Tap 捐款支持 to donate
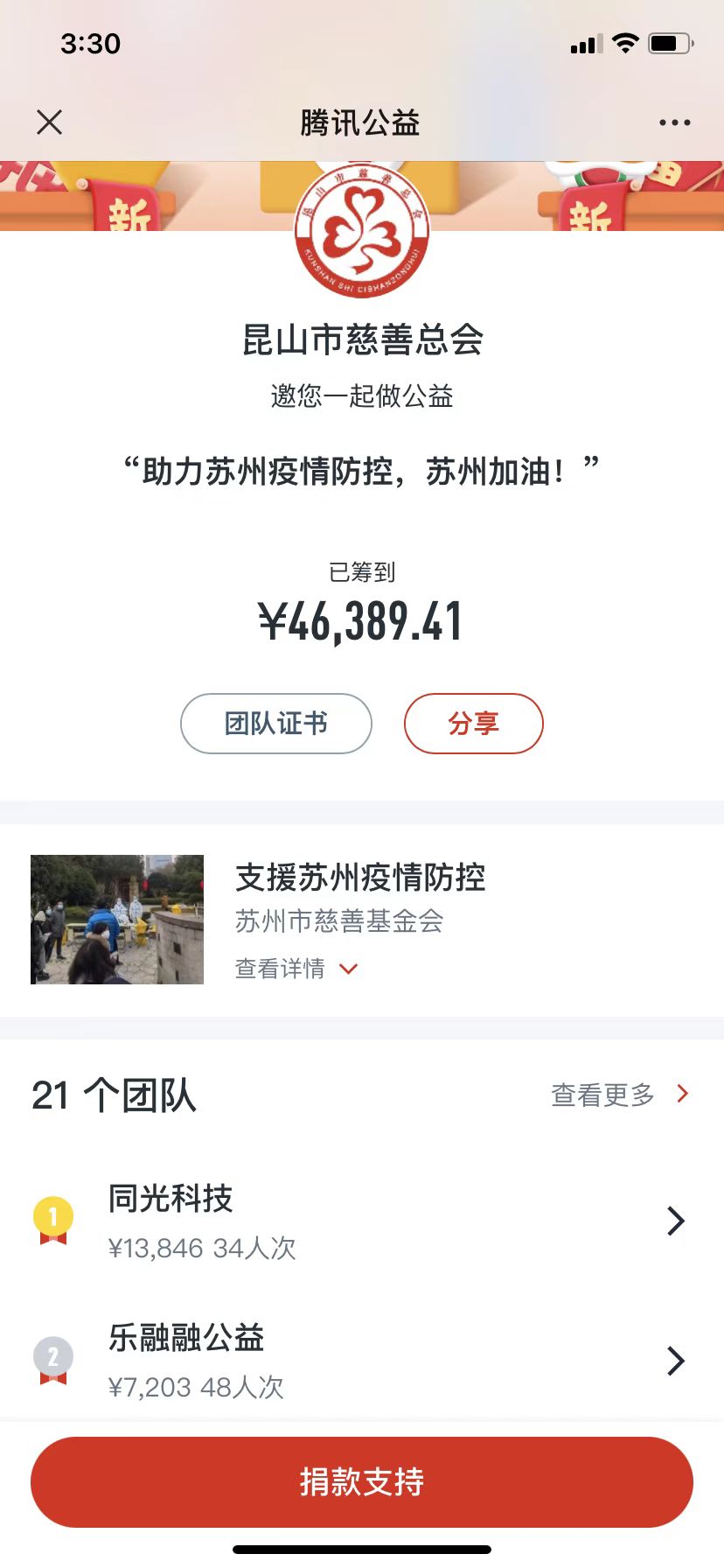The width and height of the screenshot is (724, 1568). (x=362, y=1482)
